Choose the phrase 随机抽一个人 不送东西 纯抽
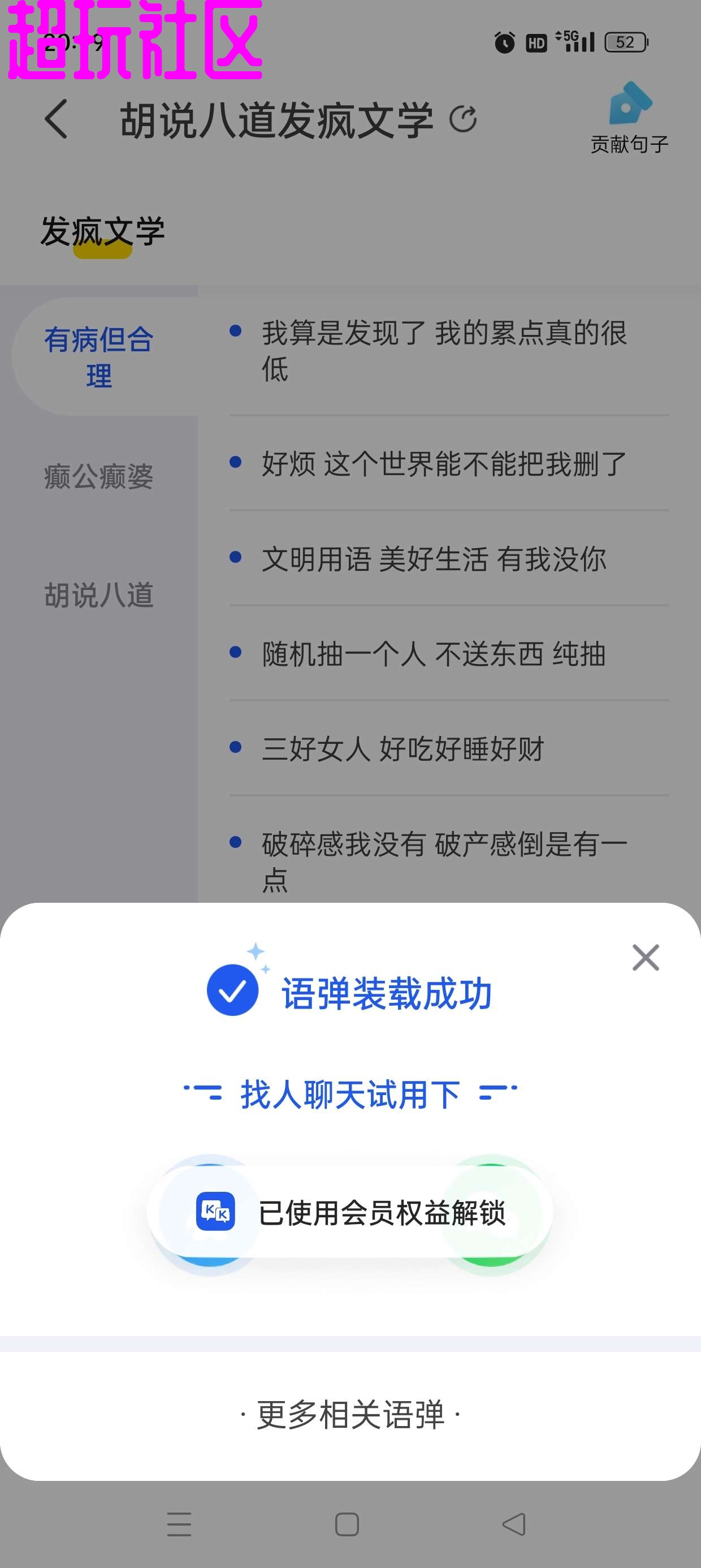The image size is (701, 1568). 433,654
